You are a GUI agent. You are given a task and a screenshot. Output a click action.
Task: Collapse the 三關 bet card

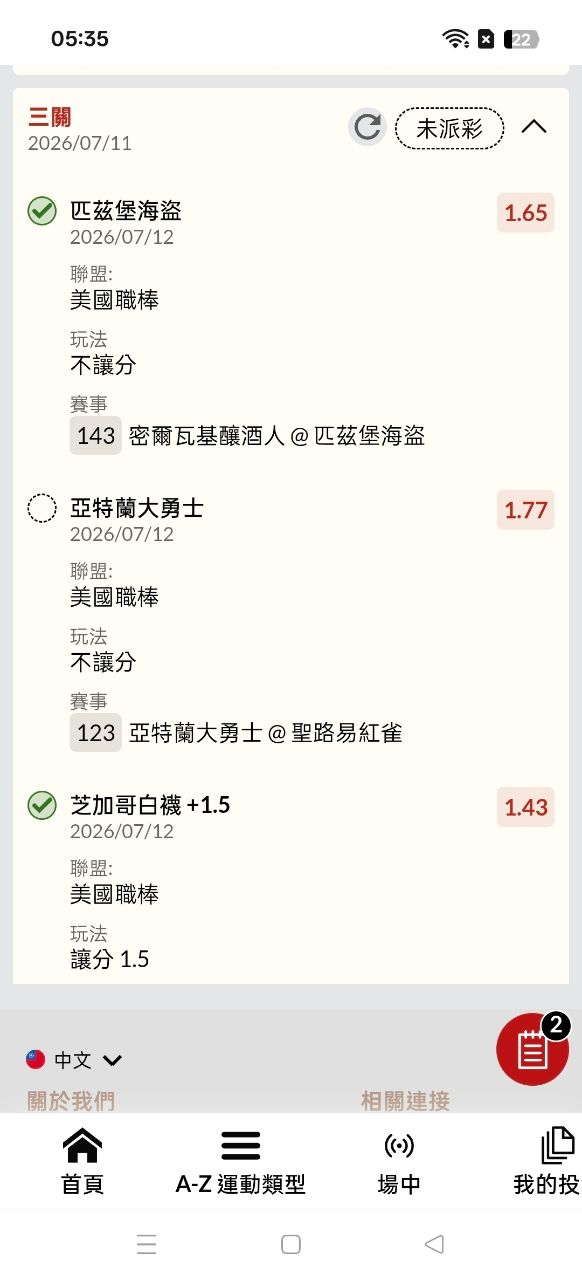pyautogui.click(x=534, y=127)
